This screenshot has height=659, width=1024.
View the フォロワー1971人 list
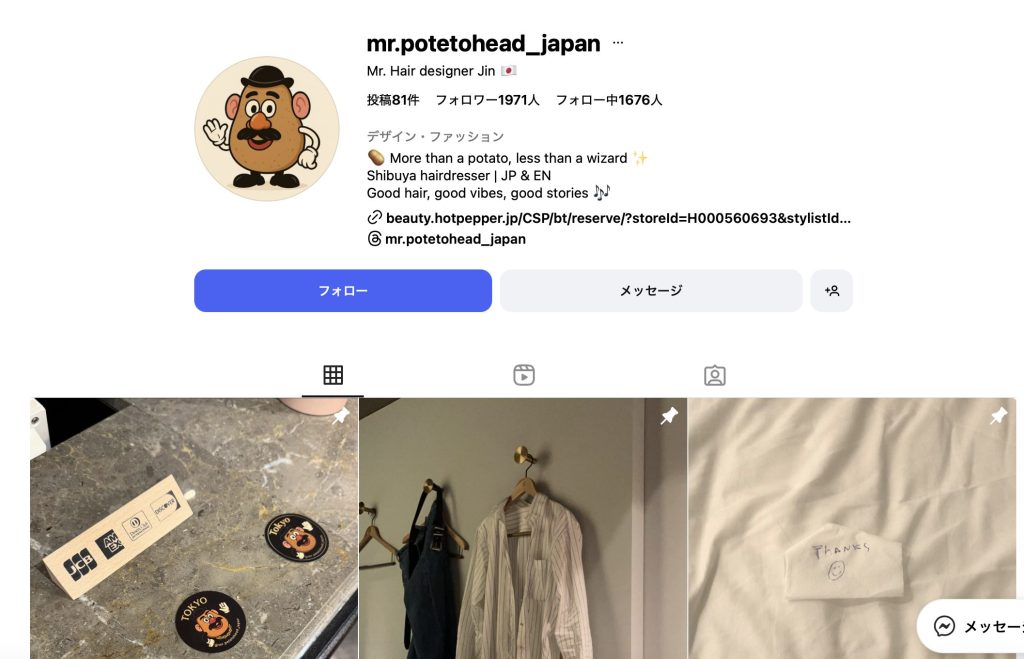click(487, 100)
